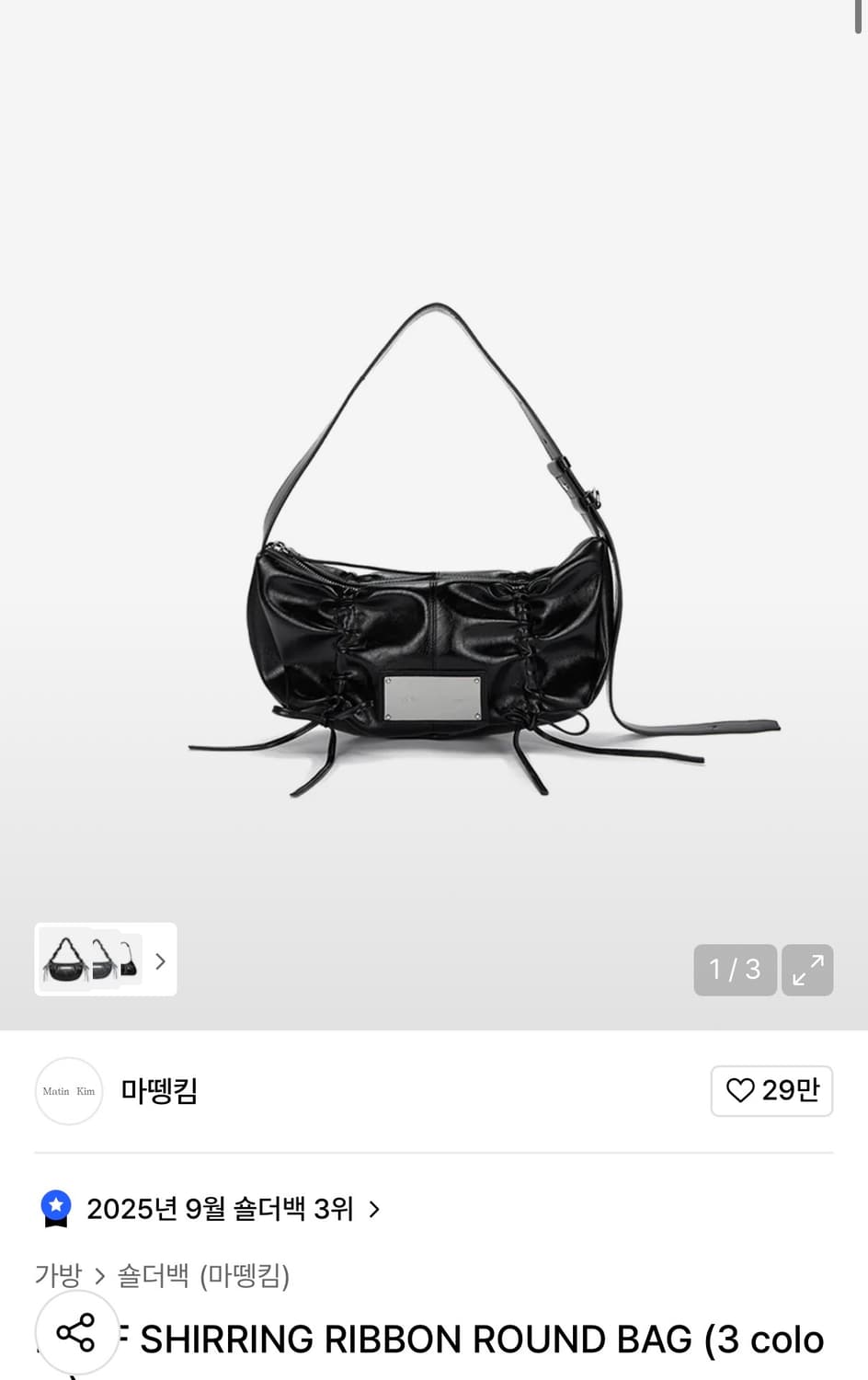Click the 1 / 3 image counter
Image resolution: width=868 pixels, height=1380 pixels.
735,970
